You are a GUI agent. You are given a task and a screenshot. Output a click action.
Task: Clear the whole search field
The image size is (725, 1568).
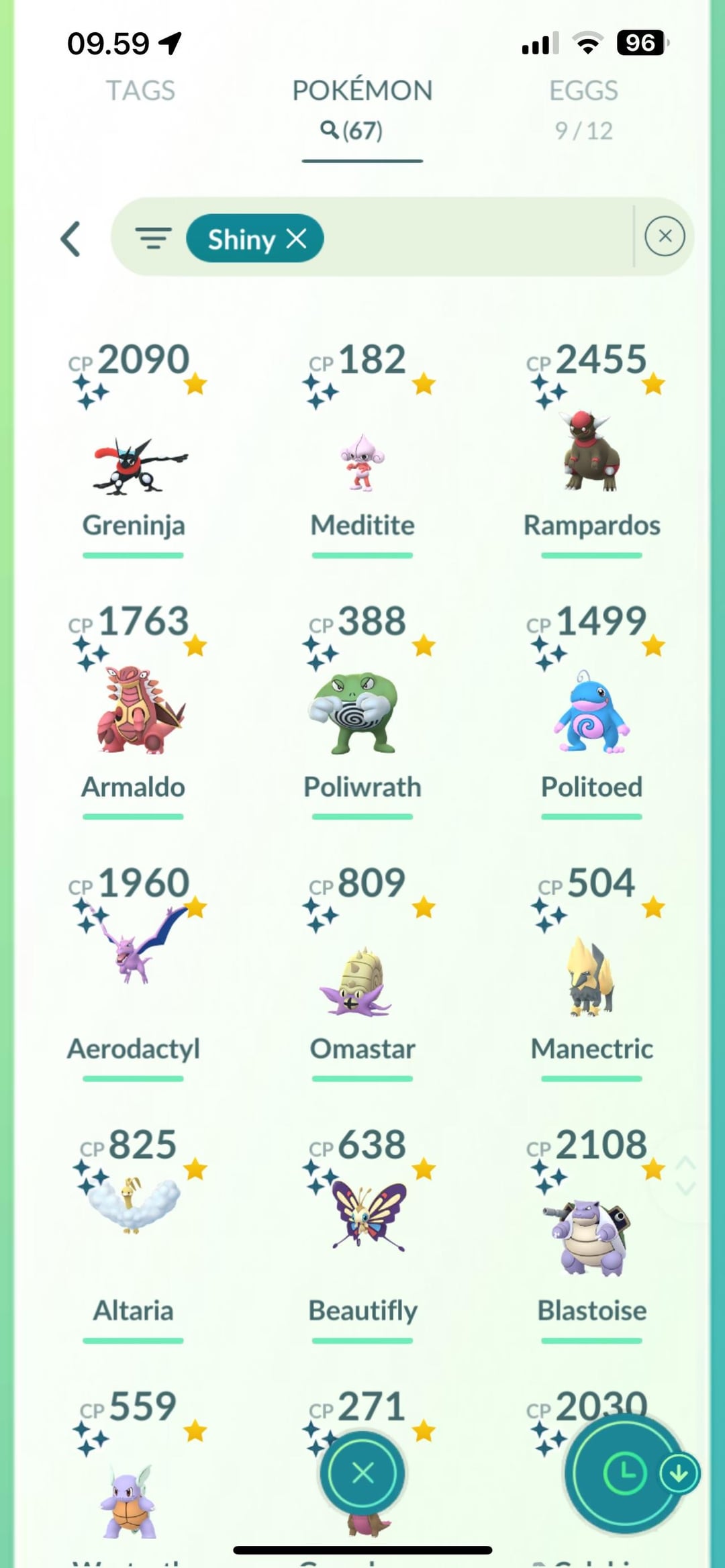tap(665, 236)
